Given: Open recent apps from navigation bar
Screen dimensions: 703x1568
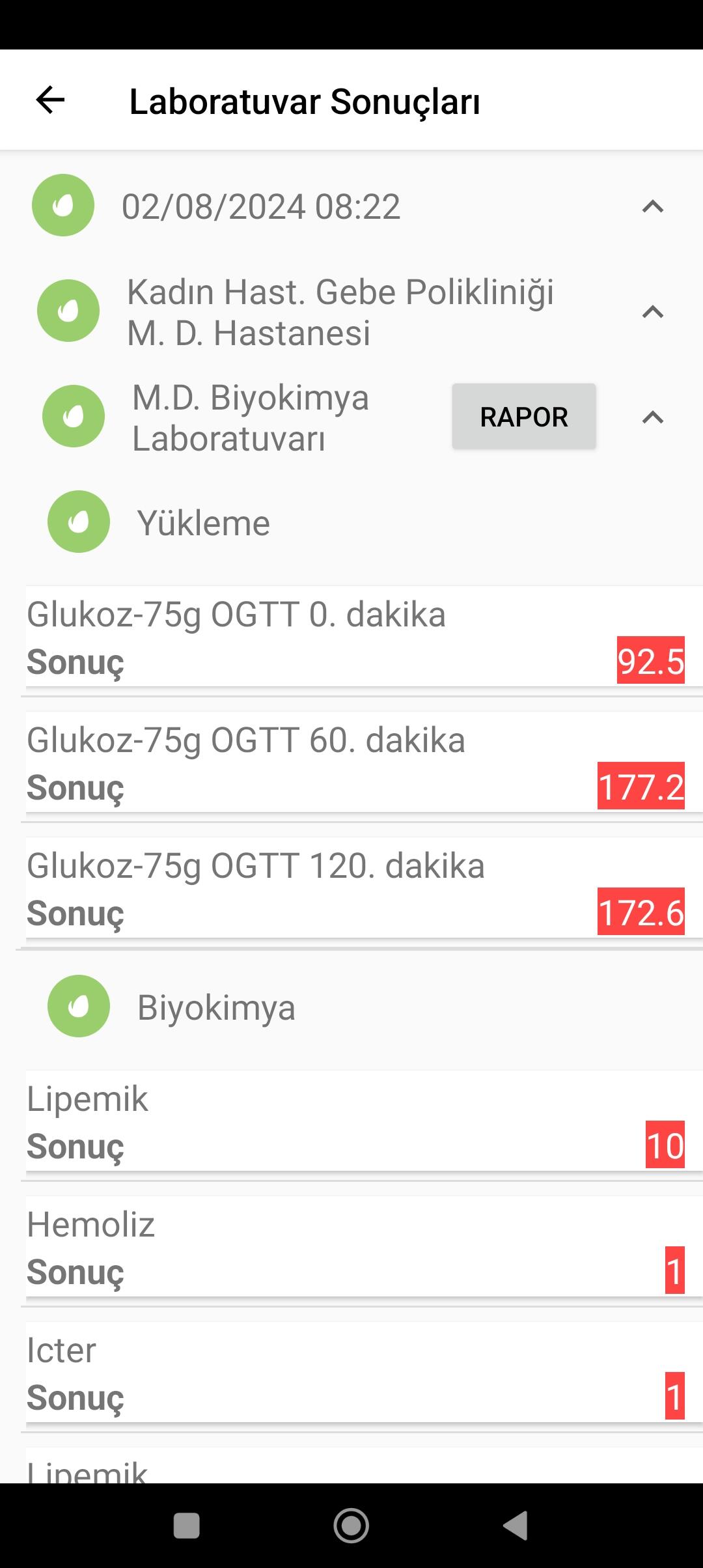Looking at the screenshot, I should pos(187,1526).
